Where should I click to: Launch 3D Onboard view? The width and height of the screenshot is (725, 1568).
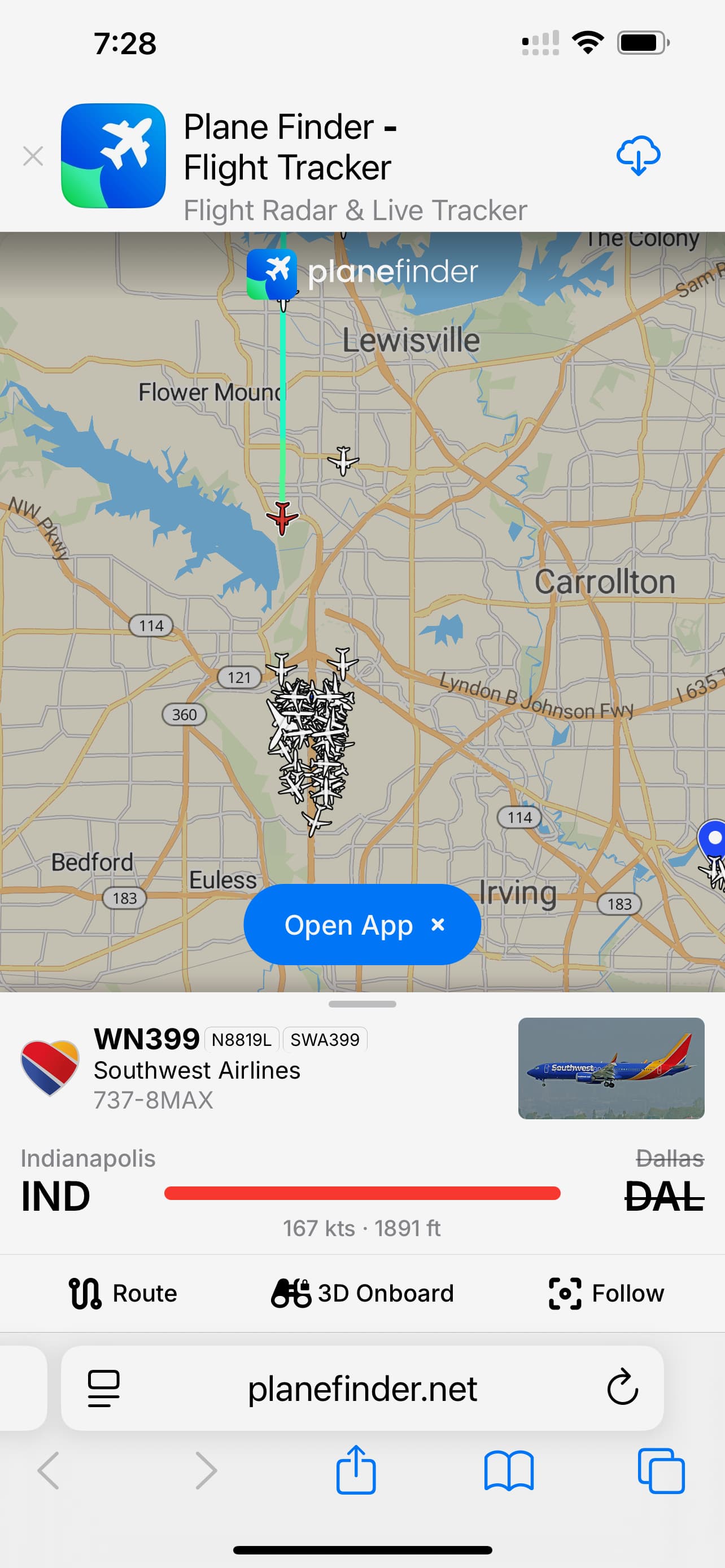pos(362,1294)
